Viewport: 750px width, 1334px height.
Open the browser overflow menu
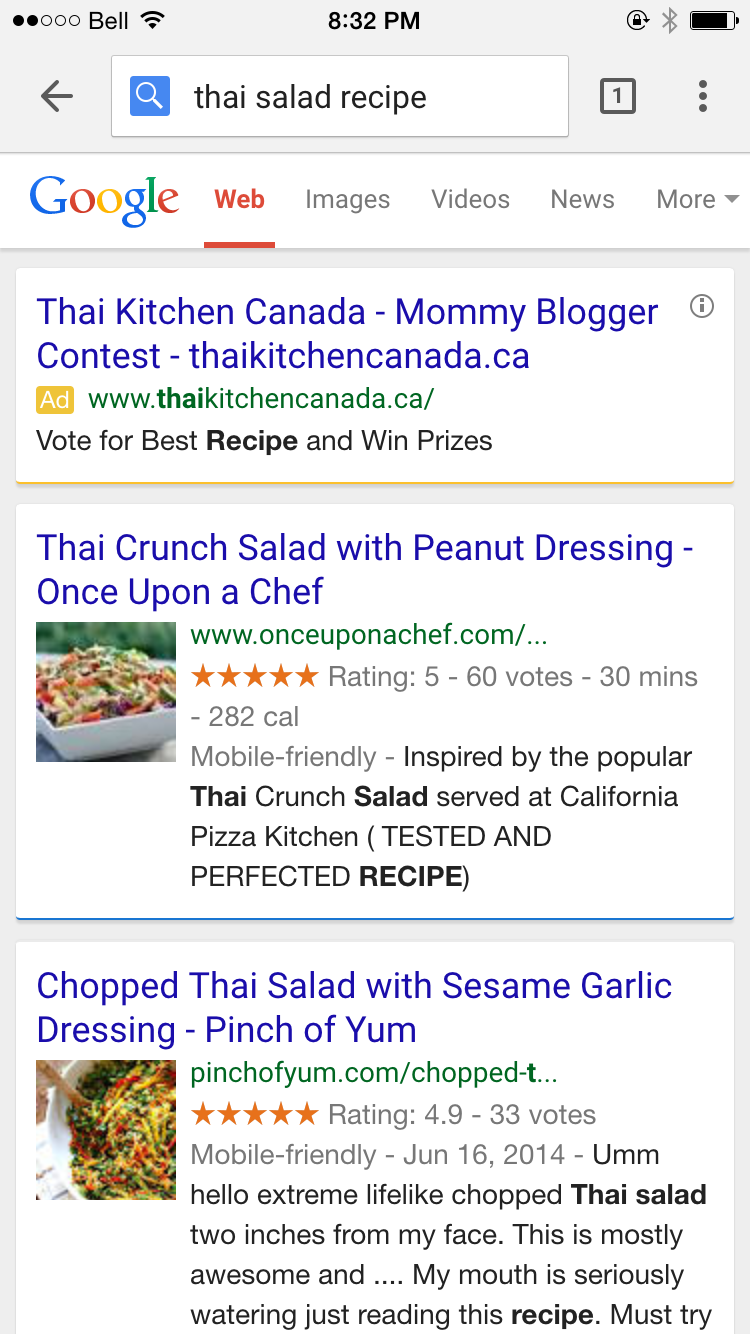[x=703, y=96]
